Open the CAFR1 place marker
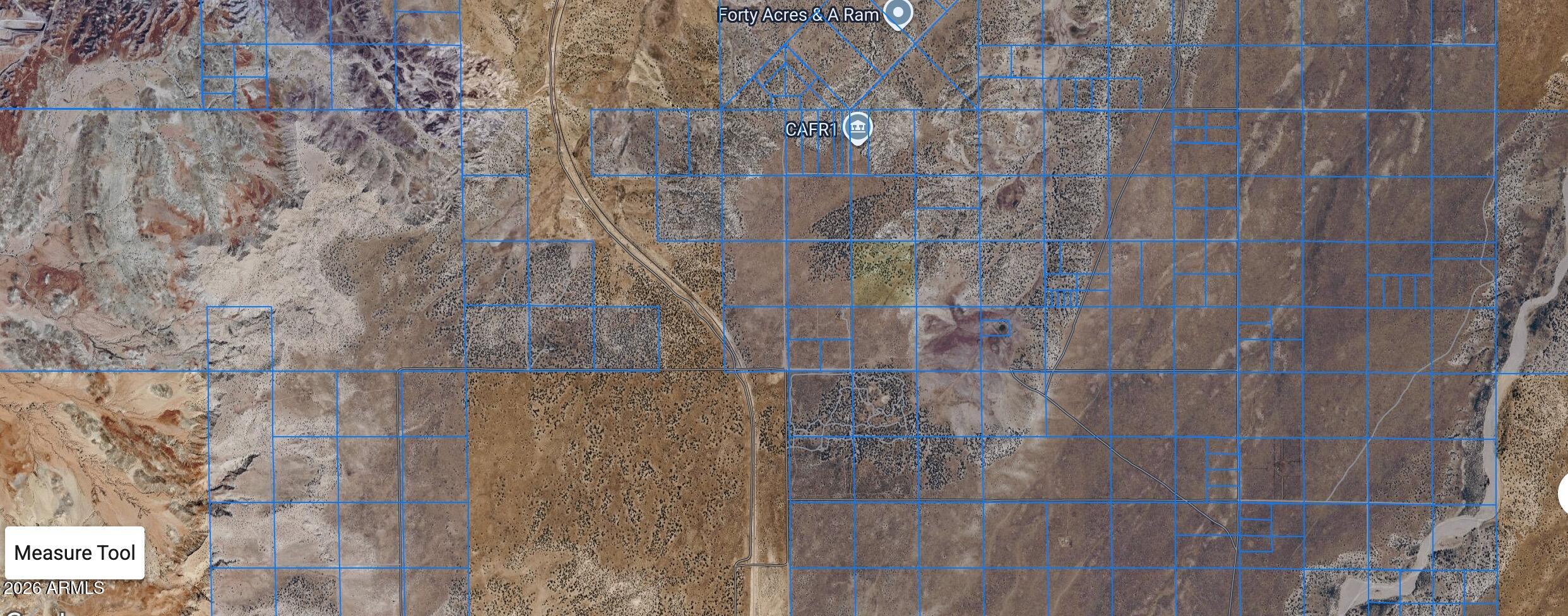The image size is (1568, 616). (857, 128)
